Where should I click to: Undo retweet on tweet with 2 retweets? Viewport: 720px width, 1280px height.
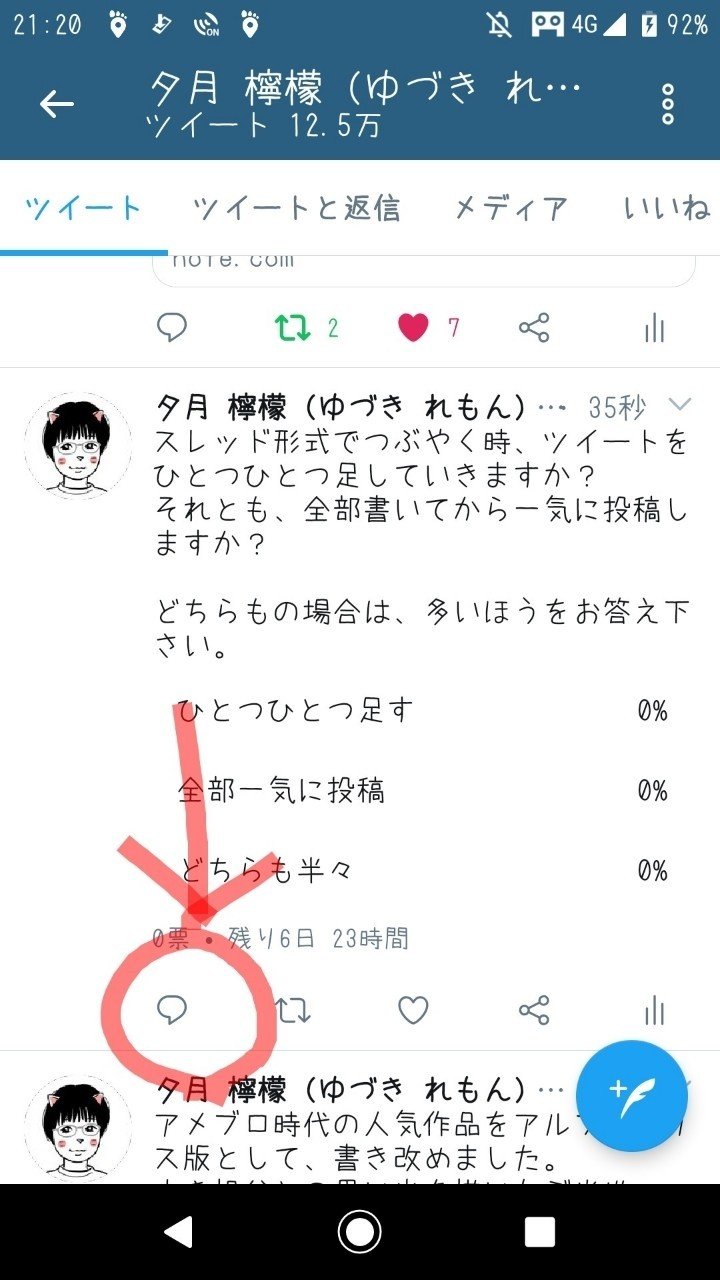[293, 327]
